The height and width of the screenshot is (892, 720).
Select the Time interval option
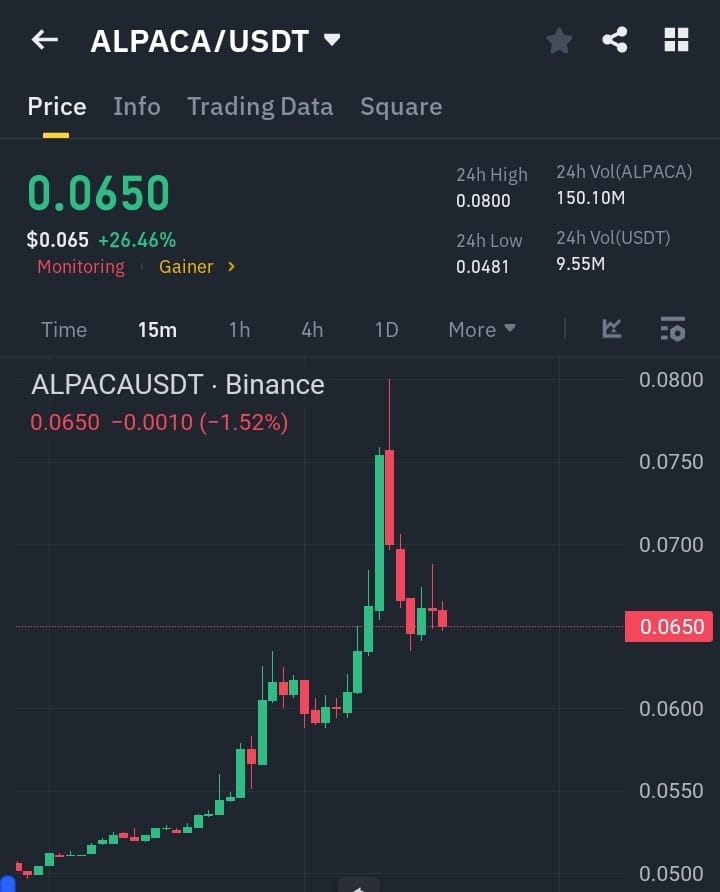[x=64, y=329]
